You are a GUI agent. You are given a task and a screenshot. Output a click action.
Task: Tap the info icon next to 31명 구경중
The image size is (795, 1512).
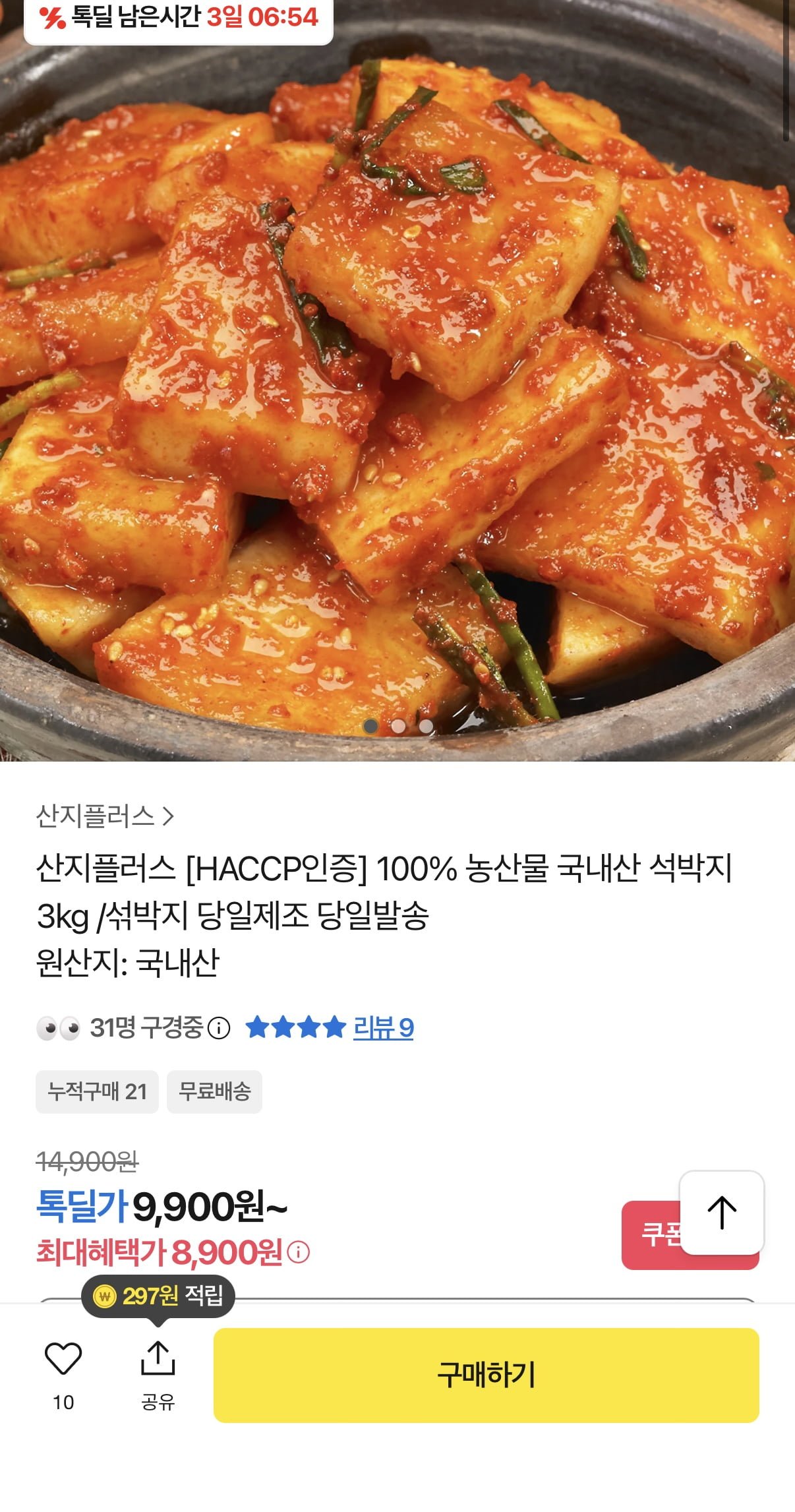coord(219,1028)
